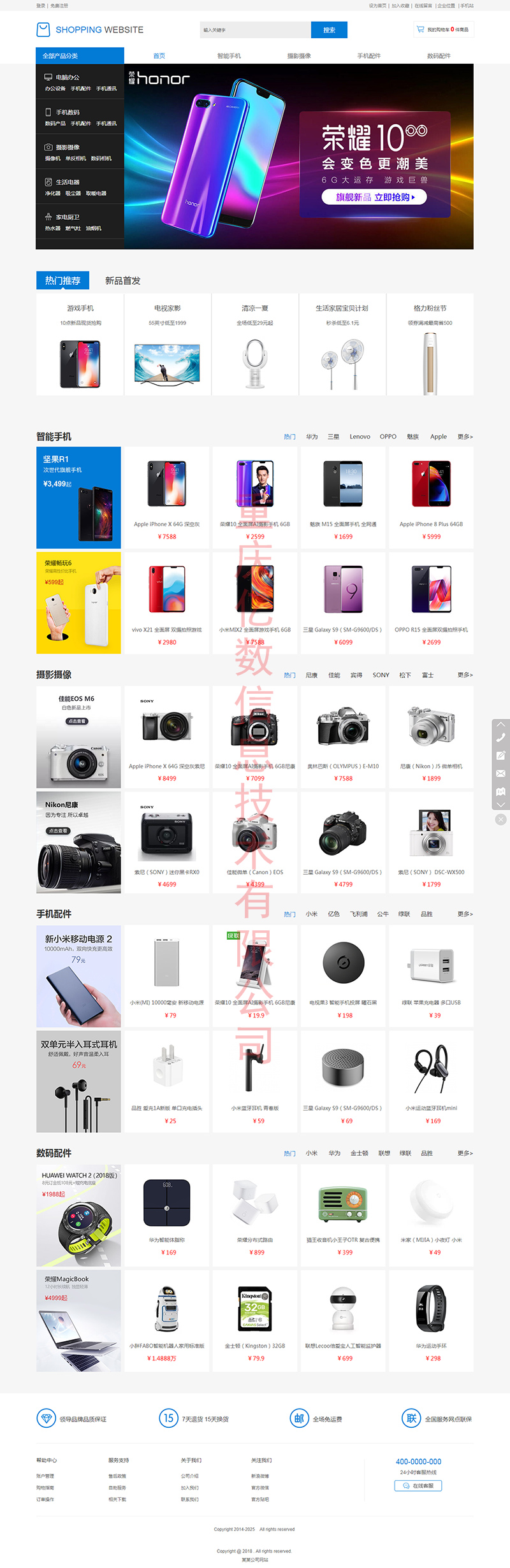Open the 坚果R1 featured phone tile
The image size is (510, 1568).
tap(78, 498)
